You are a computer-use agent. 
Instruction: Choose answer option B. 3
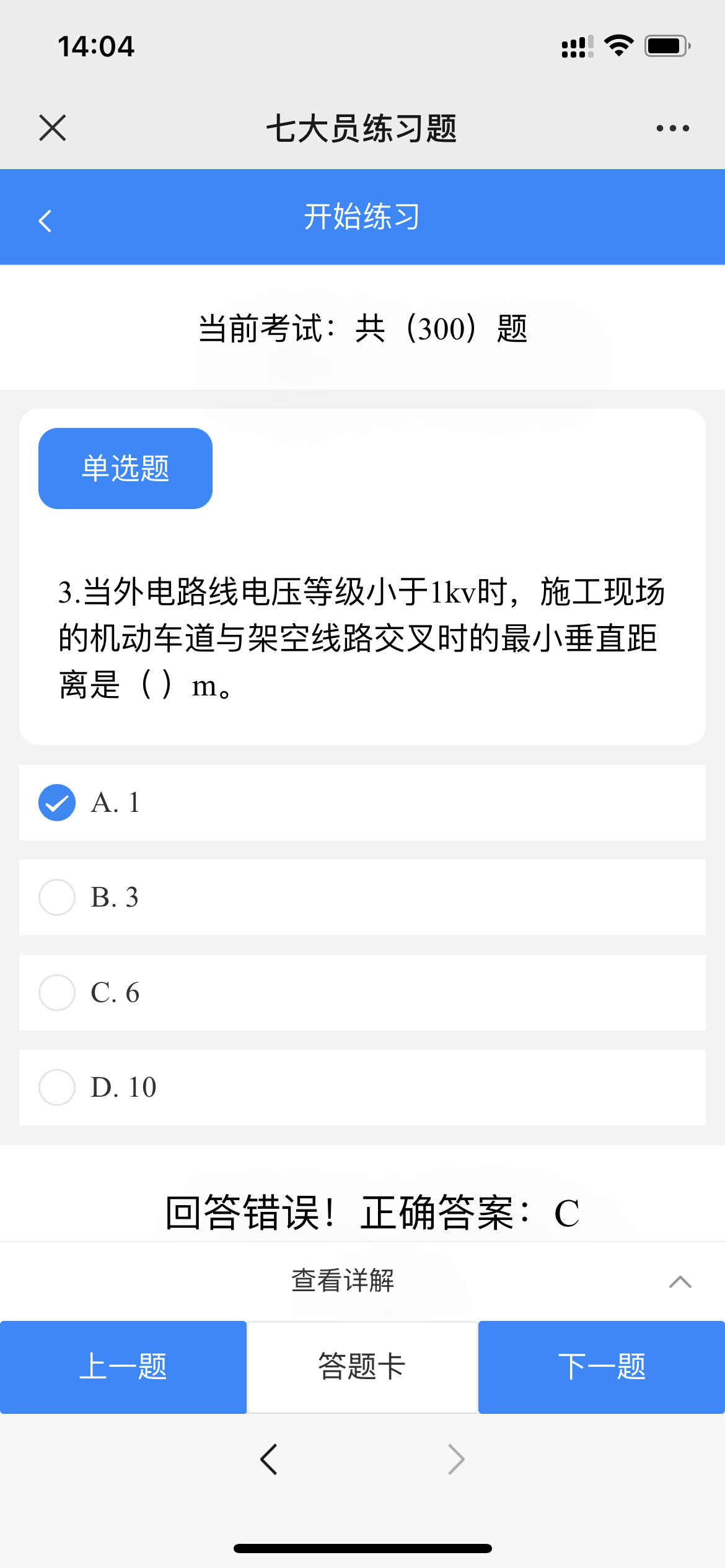(362, 897)
